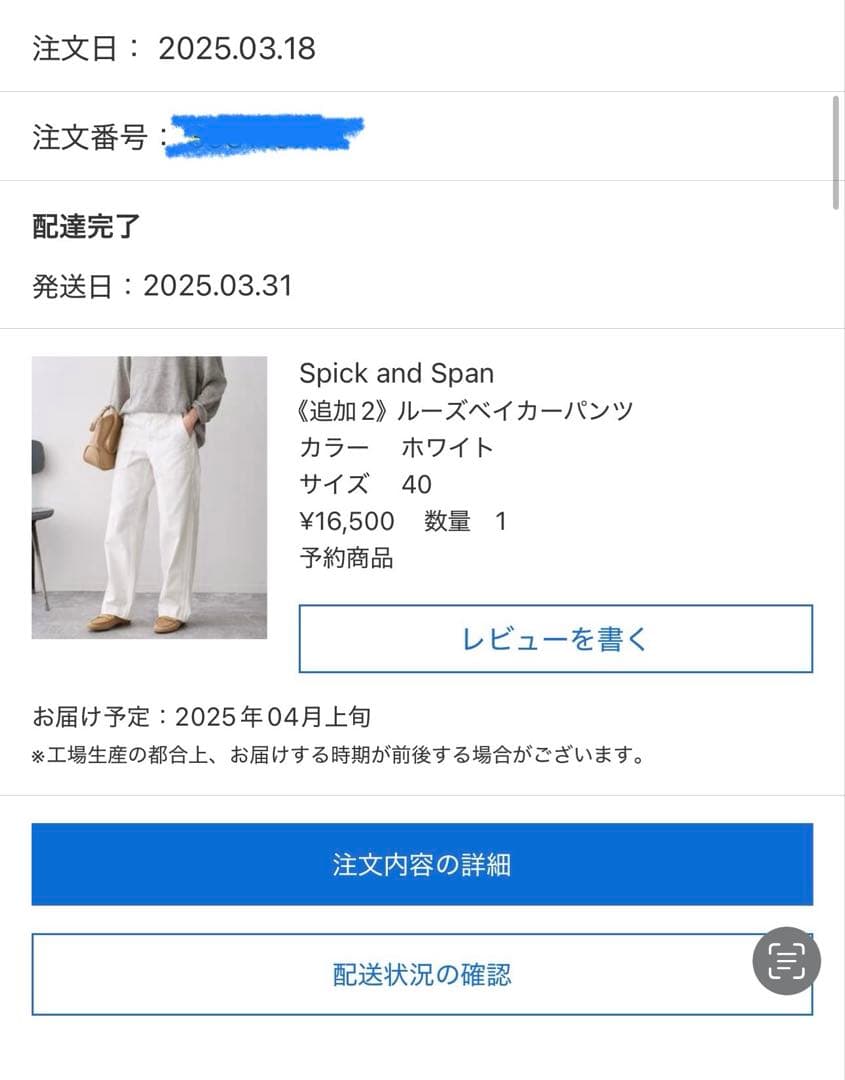Tap the サイズ 40 size text
Screen dimensions: 845x1080
[x=365, y=484]
